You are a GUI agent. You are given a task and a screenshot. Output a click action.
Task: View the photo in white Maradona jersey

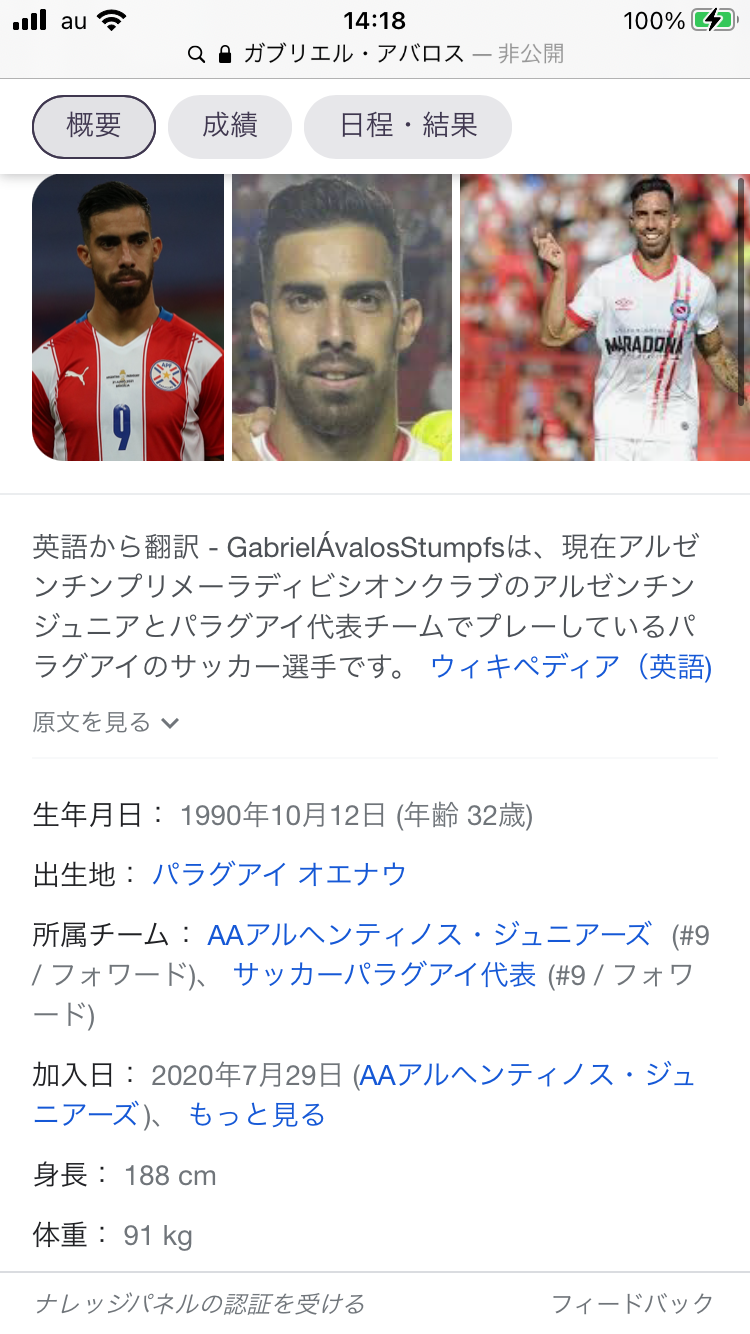[600, 317]
